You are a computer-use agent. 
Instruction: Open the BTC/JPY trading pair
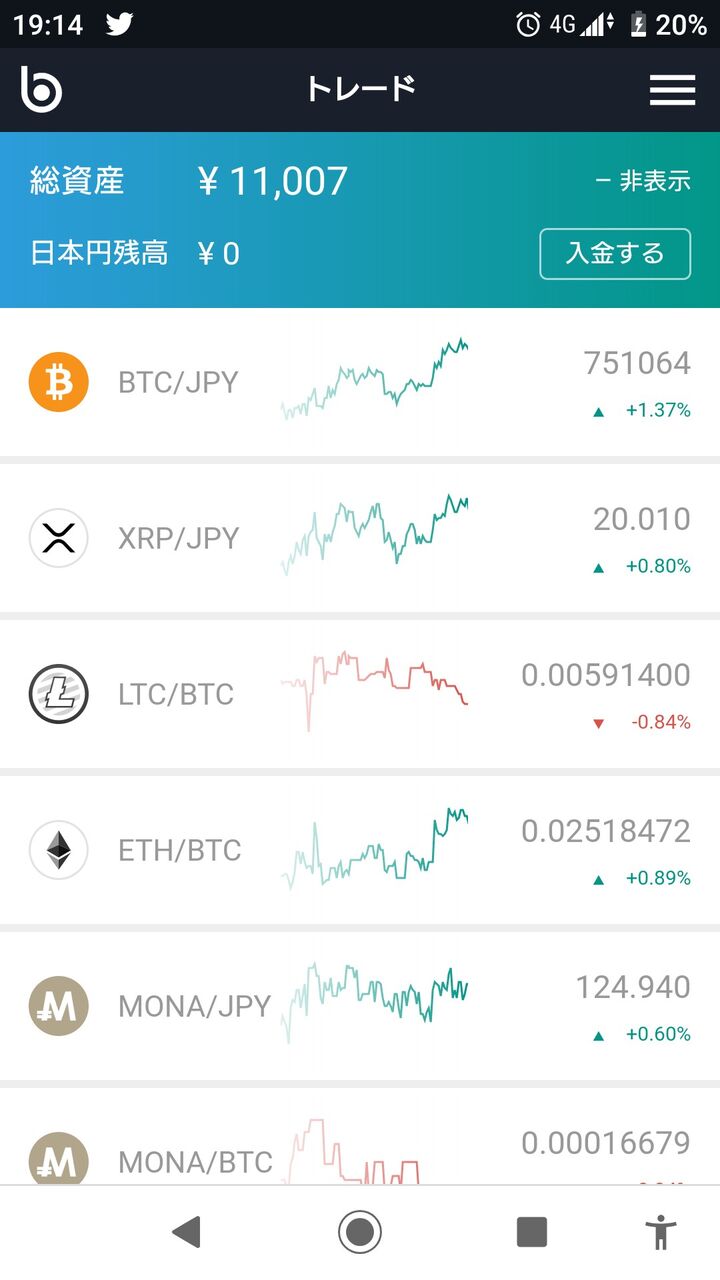point(360,382)
